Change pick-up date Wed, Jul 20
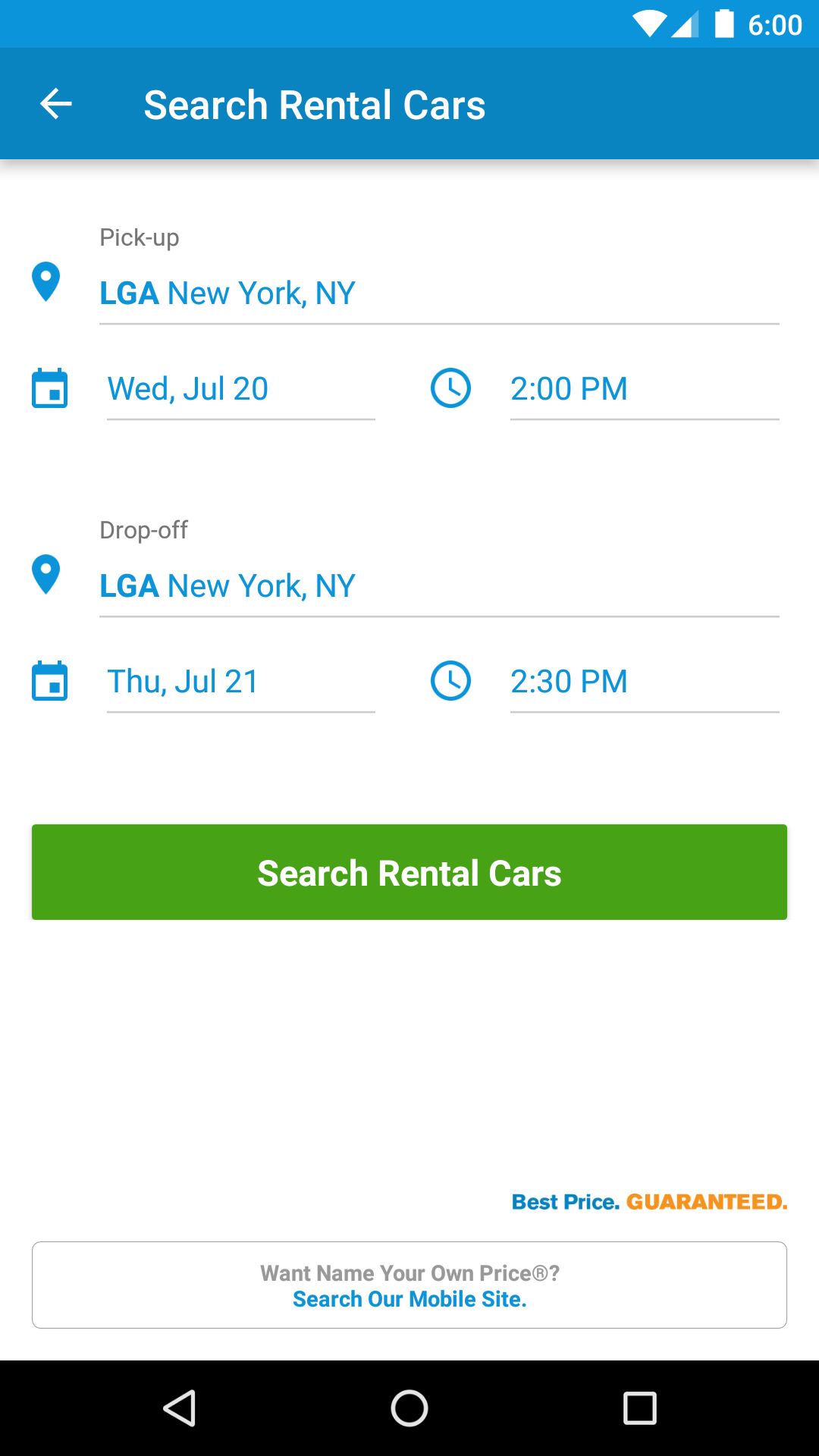The height and width of the screenshot is (1456, 819). (241, 389)
